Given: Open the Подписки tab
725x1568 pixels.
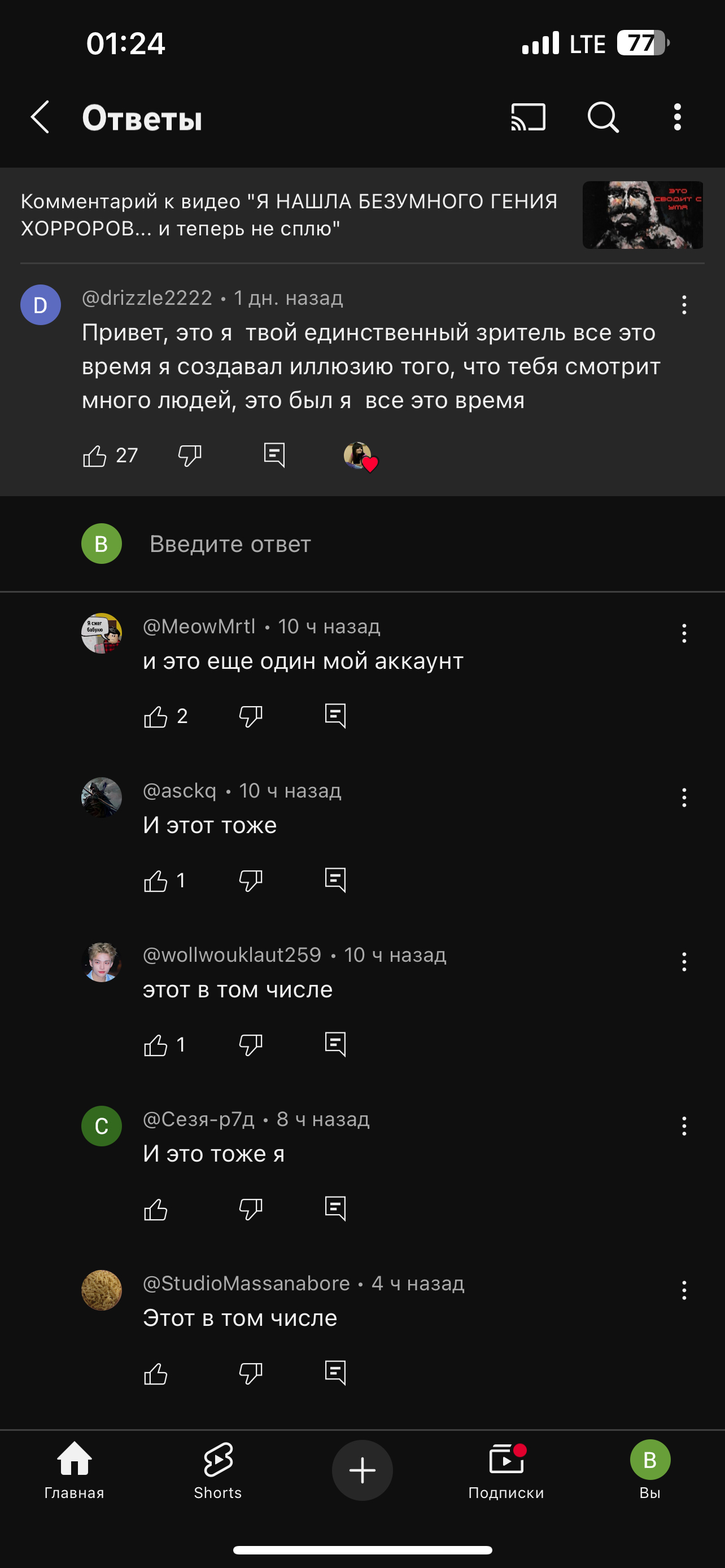Looking at the screenshot, I should point(506,1469).
